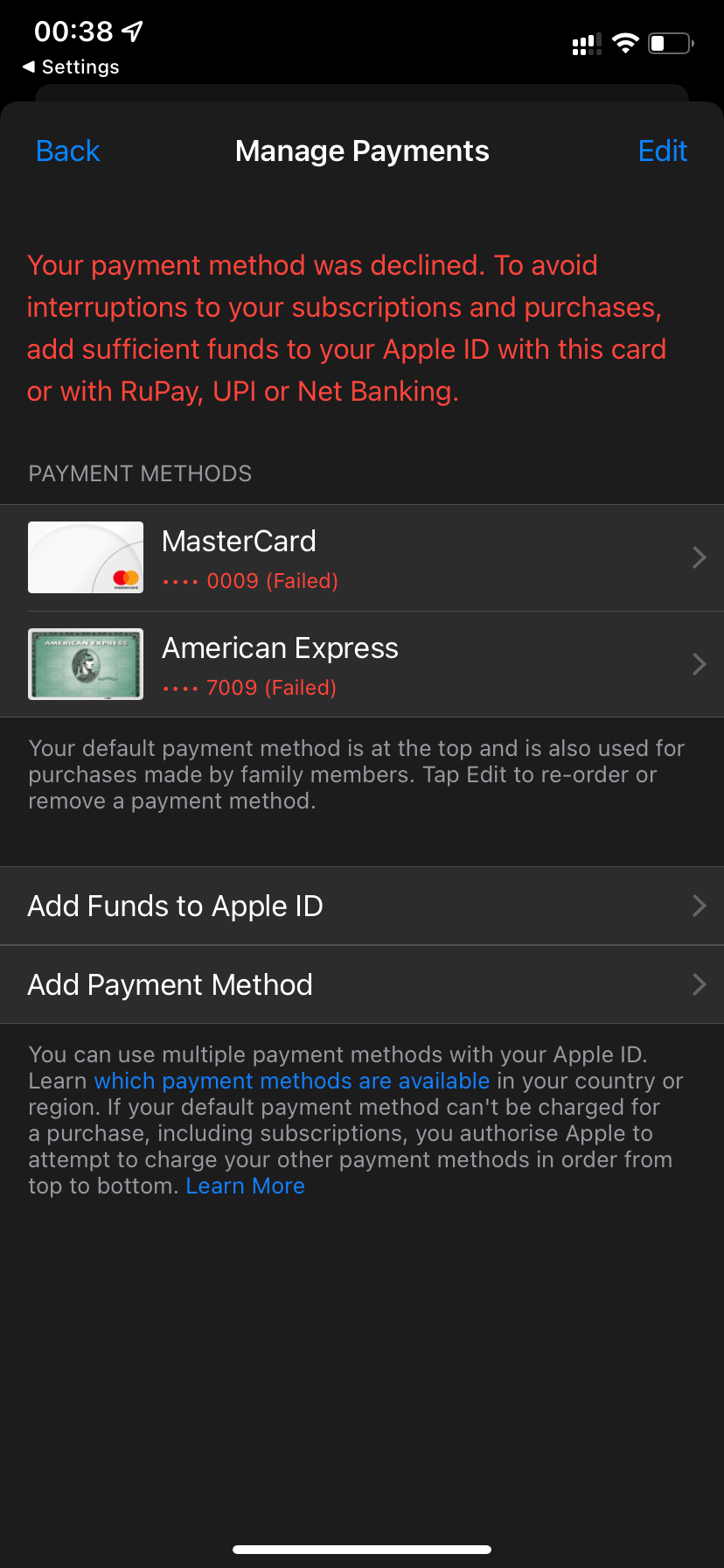
Task: Open the Add Funds to Apple ID chevron
Action: point(699,906)
